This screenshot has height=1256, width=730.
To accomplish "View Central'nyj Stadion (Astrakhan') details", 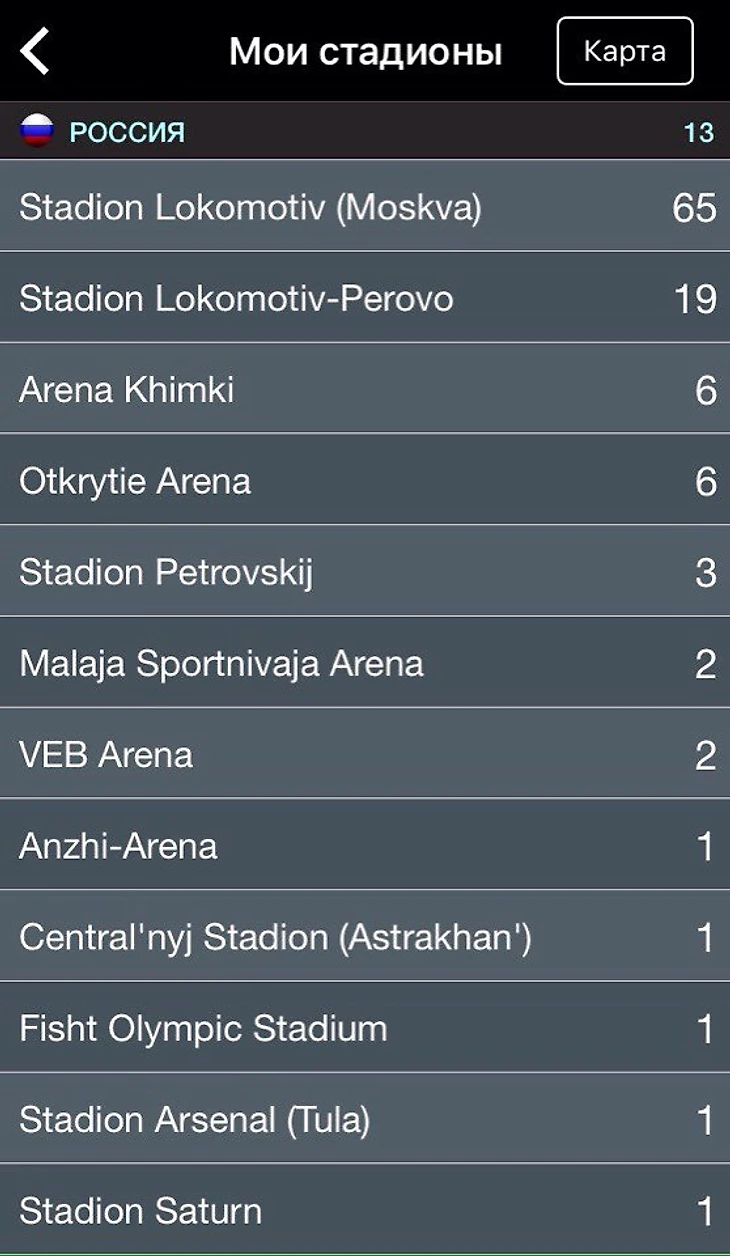I will tap(365, 938).
